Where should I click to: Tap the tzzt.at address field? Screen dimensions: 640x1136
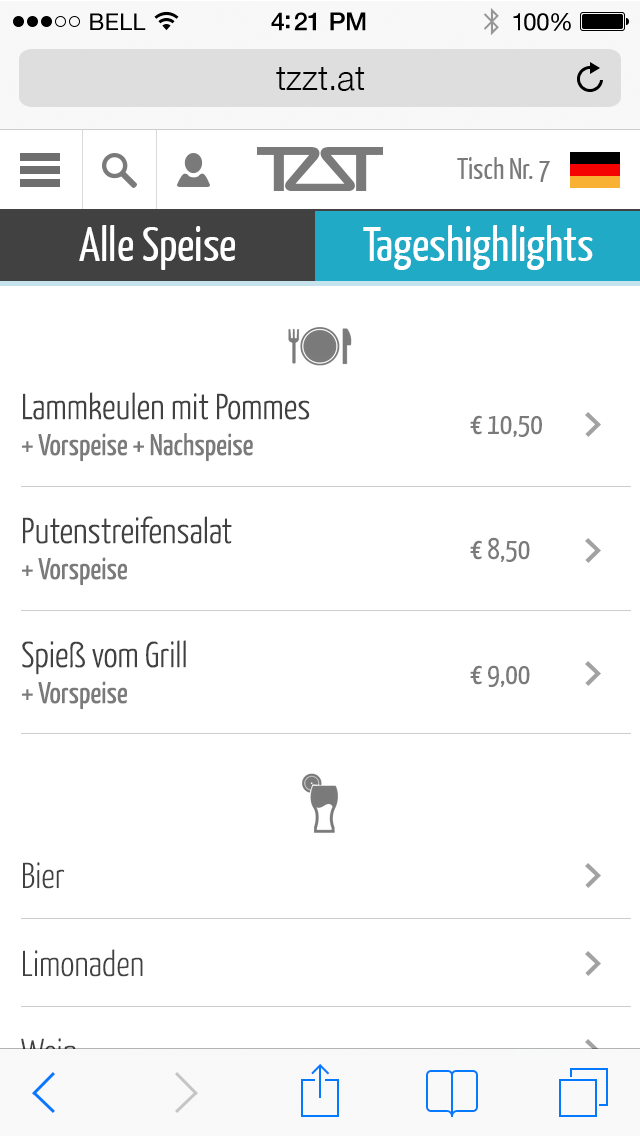coord(320,78)
